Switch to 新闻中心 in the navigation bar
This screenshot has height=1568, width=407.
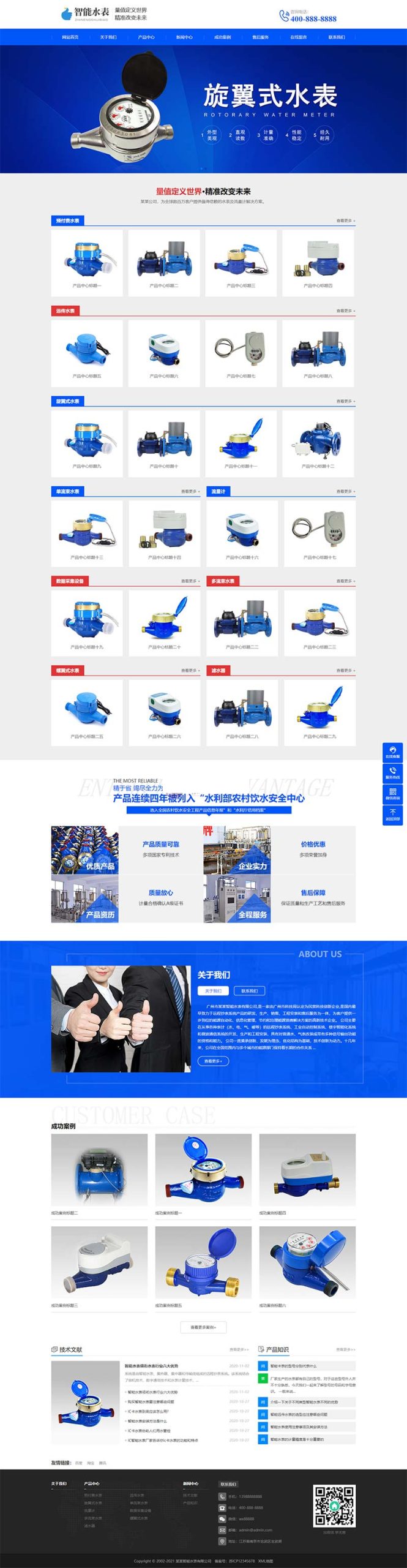[x=184, y=37]
